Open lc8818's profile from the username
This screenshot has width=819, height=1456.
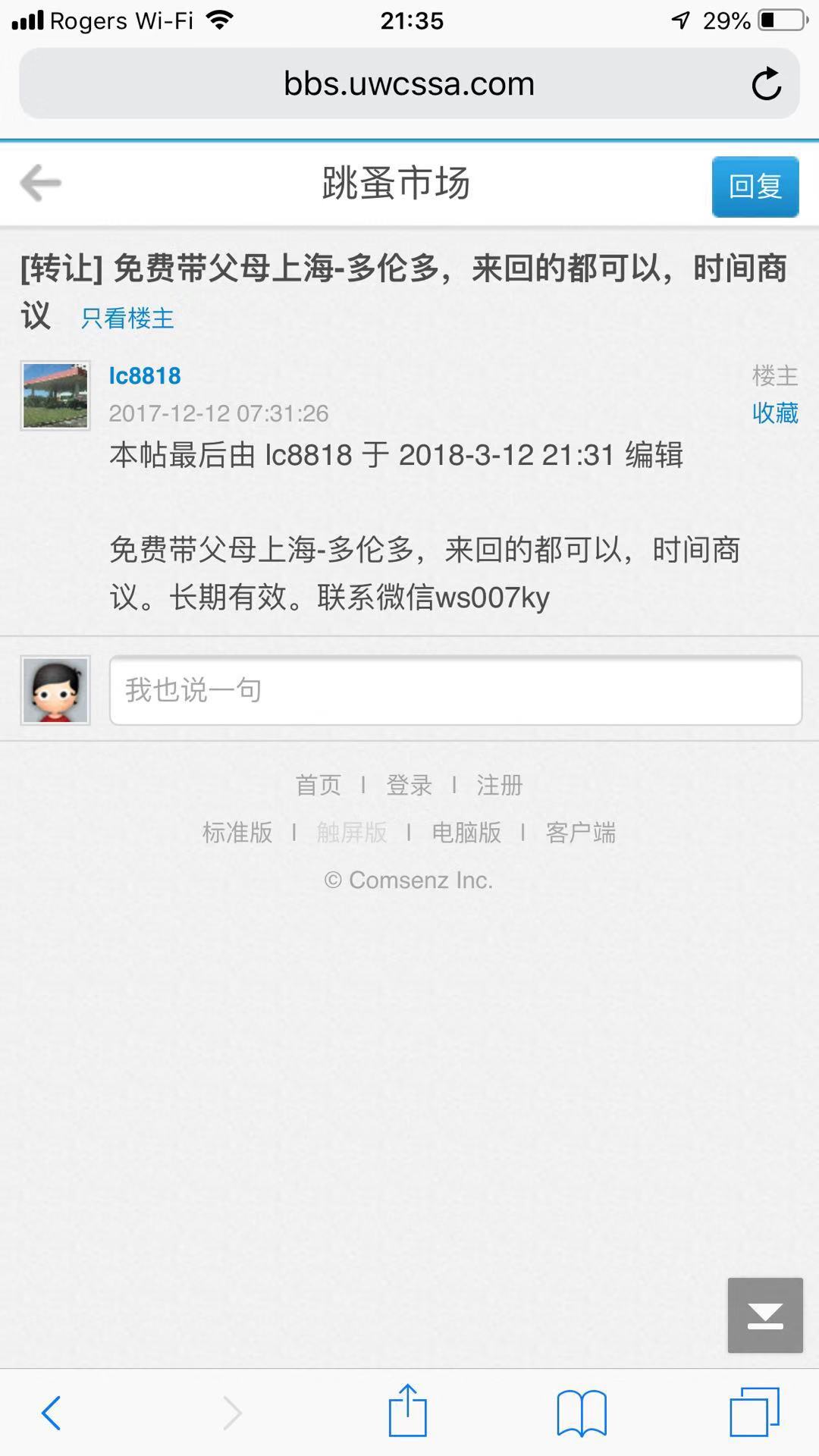(145, 375)
